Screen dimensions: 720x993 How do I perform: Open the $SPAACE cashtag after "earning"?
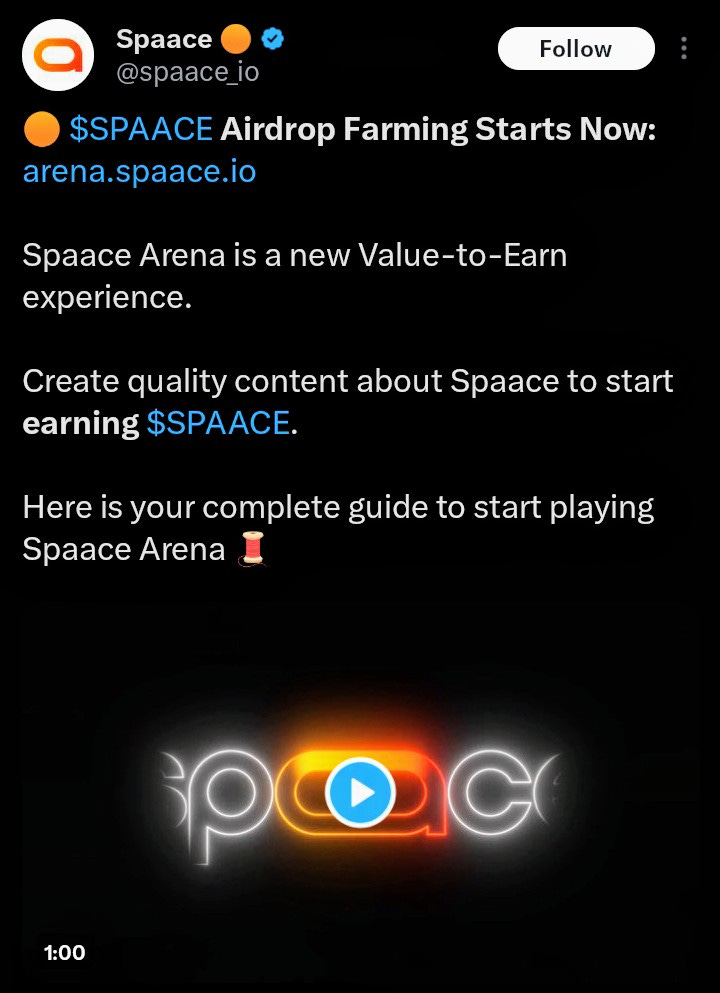click(x=218, y=423)
